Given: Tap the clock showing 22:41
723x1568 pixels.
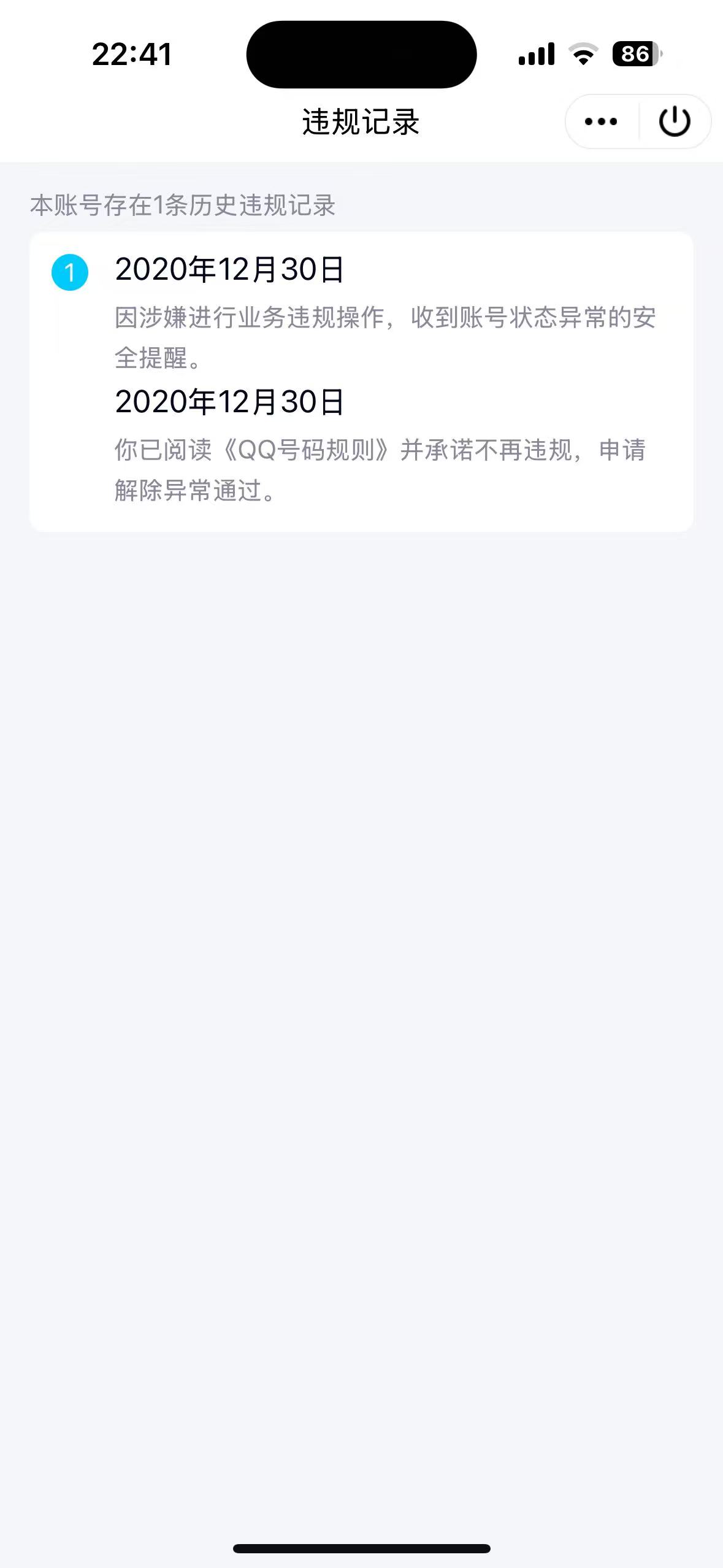Looking at the screenshot, I should 132,54.
